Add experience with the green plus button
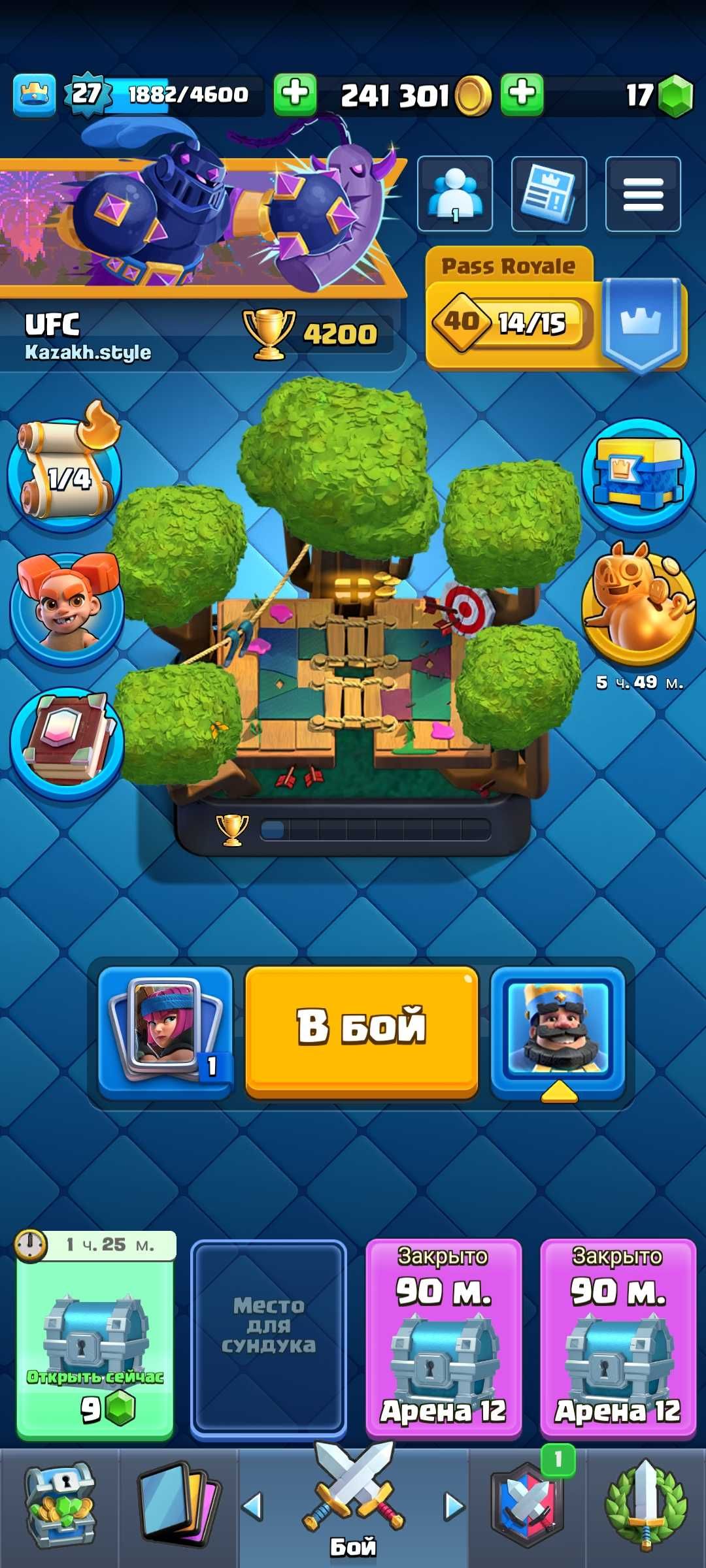Image resolution: width=706 pixels, height=1568 pixels. (295, 94)
